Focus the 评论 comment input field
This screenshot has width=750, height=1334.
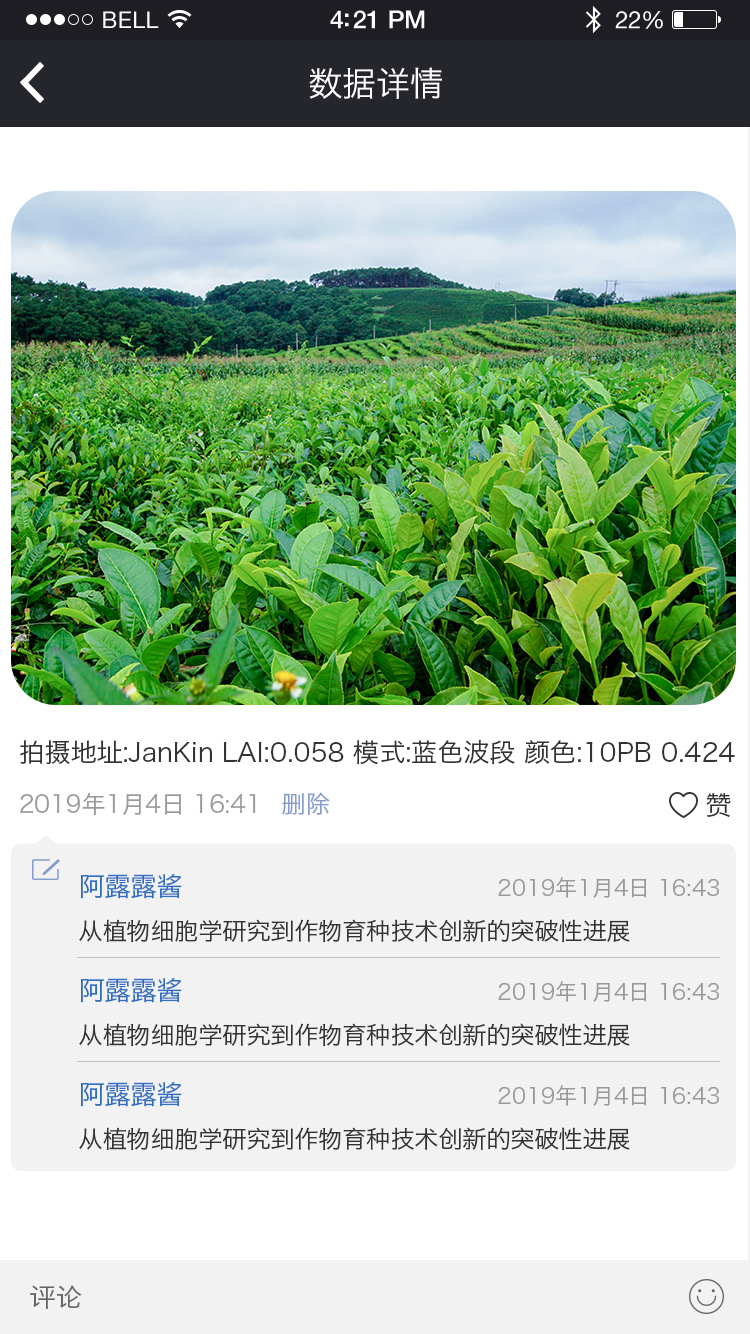(340, 1297)
